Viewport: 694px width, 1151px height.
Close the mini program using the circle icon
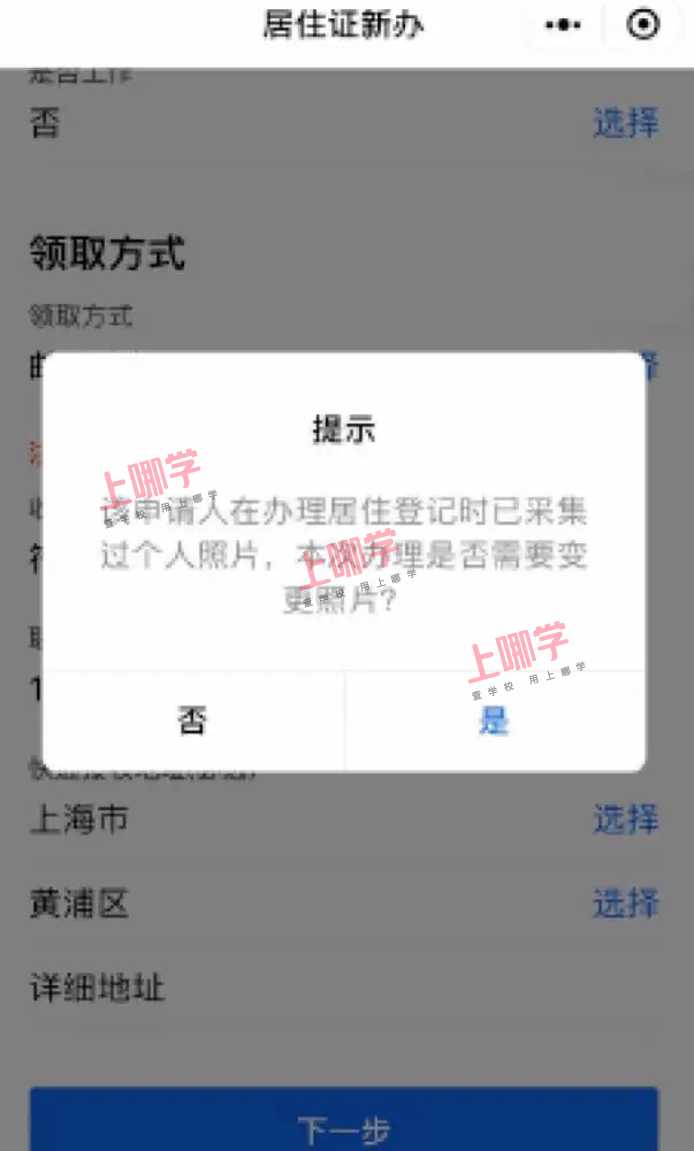point(643,26)
